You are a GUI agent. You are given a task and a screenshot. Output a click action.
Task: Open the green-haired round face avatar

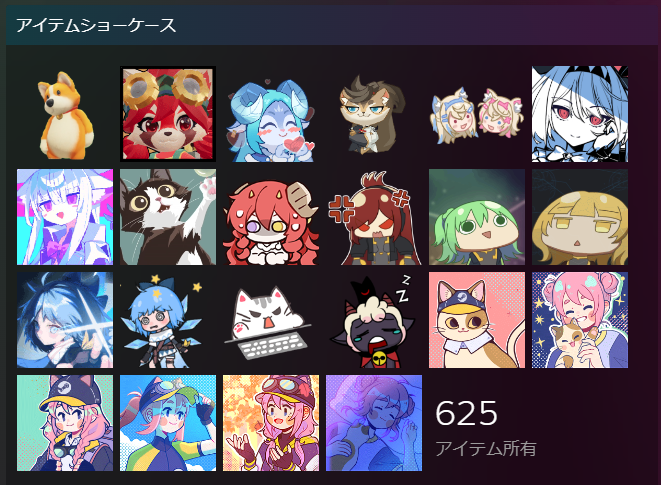(x=477, y=217)
